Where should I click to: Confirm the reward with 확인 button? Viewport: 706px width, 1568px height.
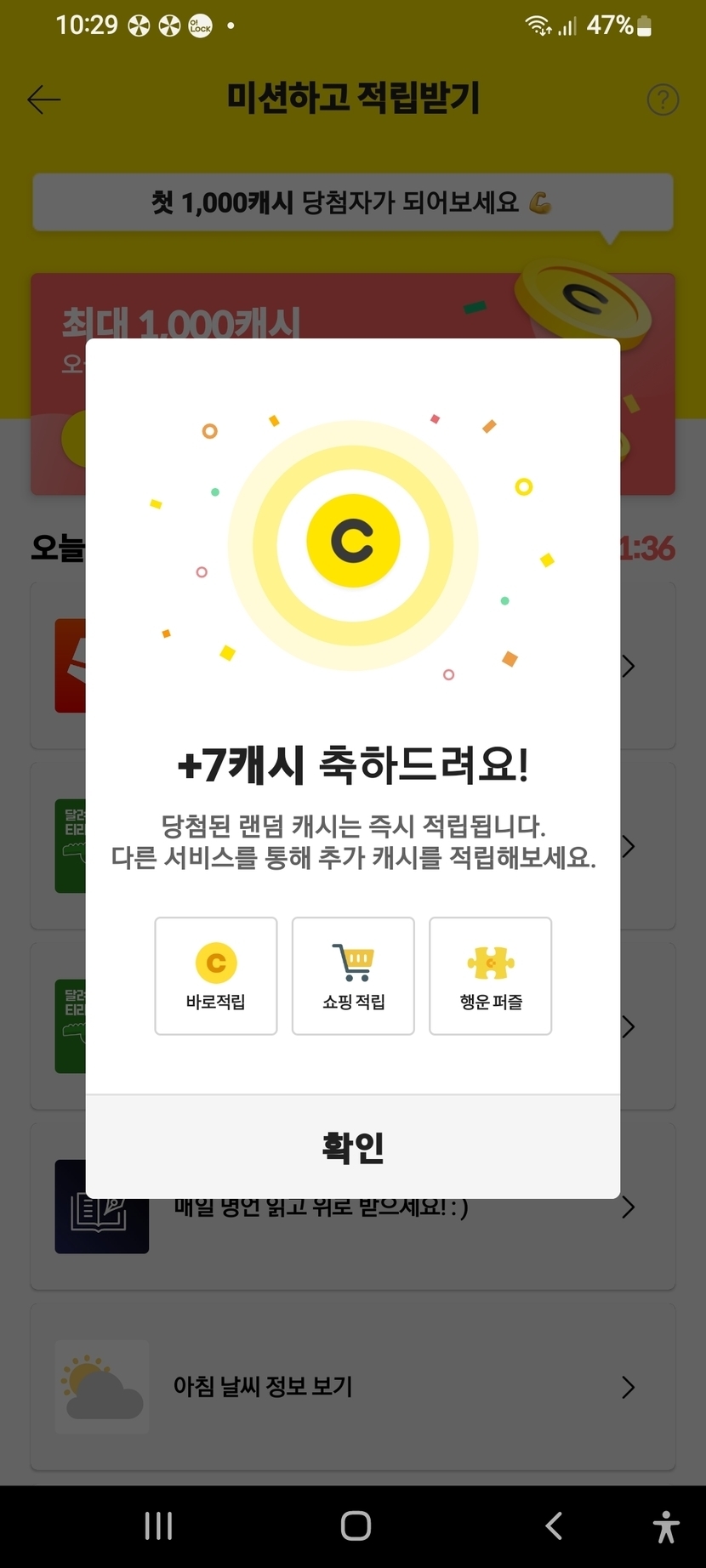[353, 1146]
